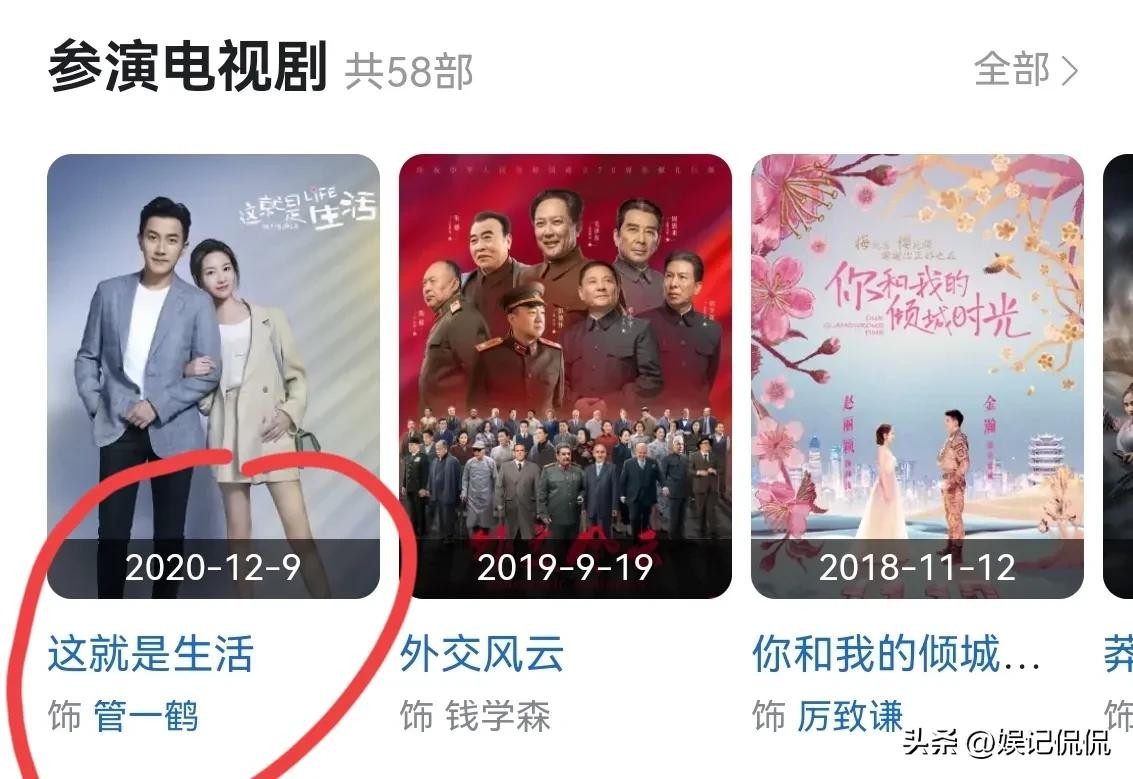Tap the 你和我的倾城... title link
1133x779 pixels.
pyautogui.click(x=896, y=655)
